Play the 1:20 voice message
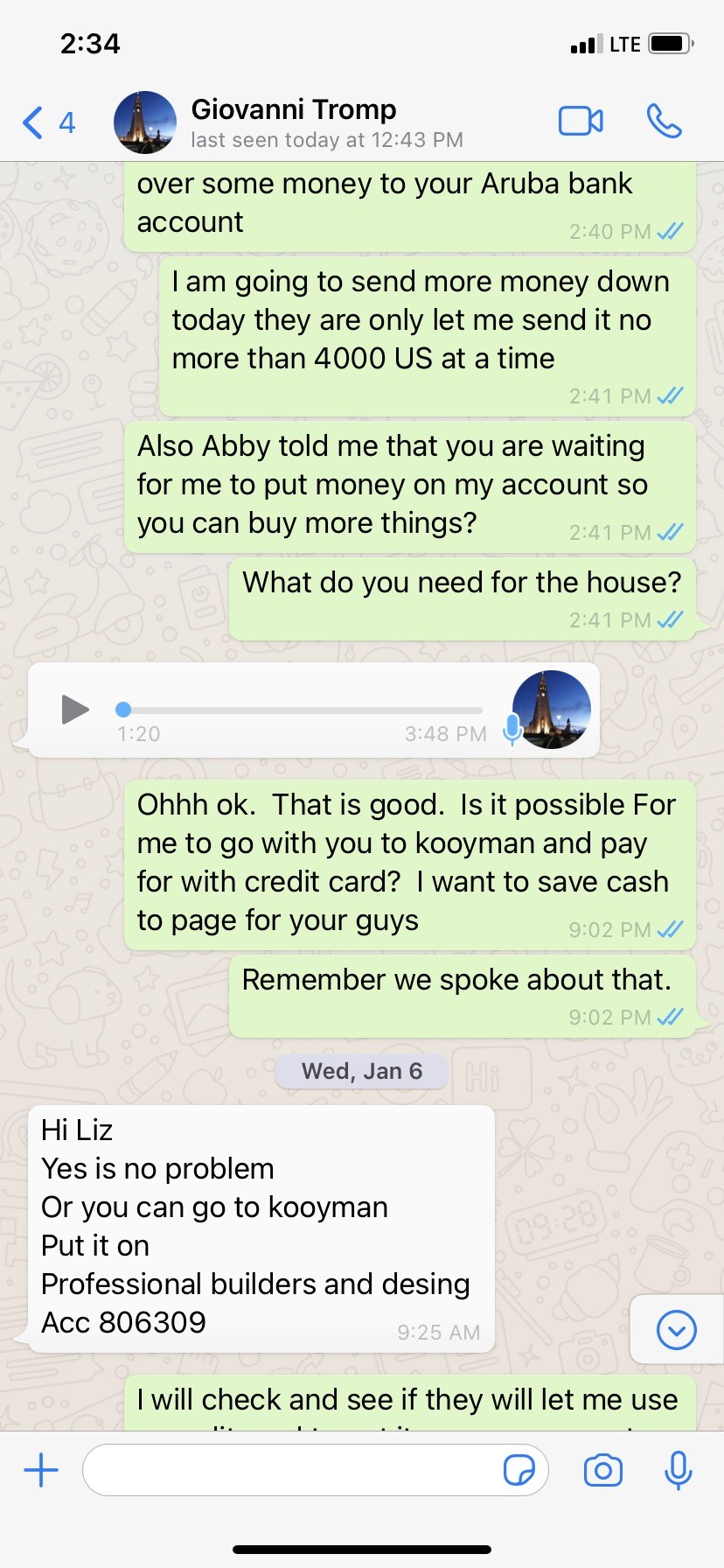 click(x=75, y=710)
